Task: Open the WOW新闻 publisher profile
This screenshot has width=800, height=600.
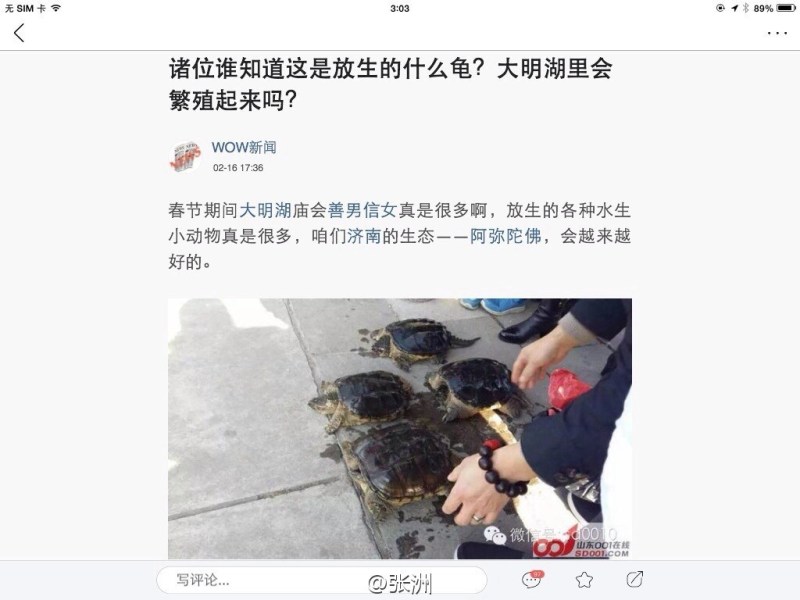Action: coord(243,147)
